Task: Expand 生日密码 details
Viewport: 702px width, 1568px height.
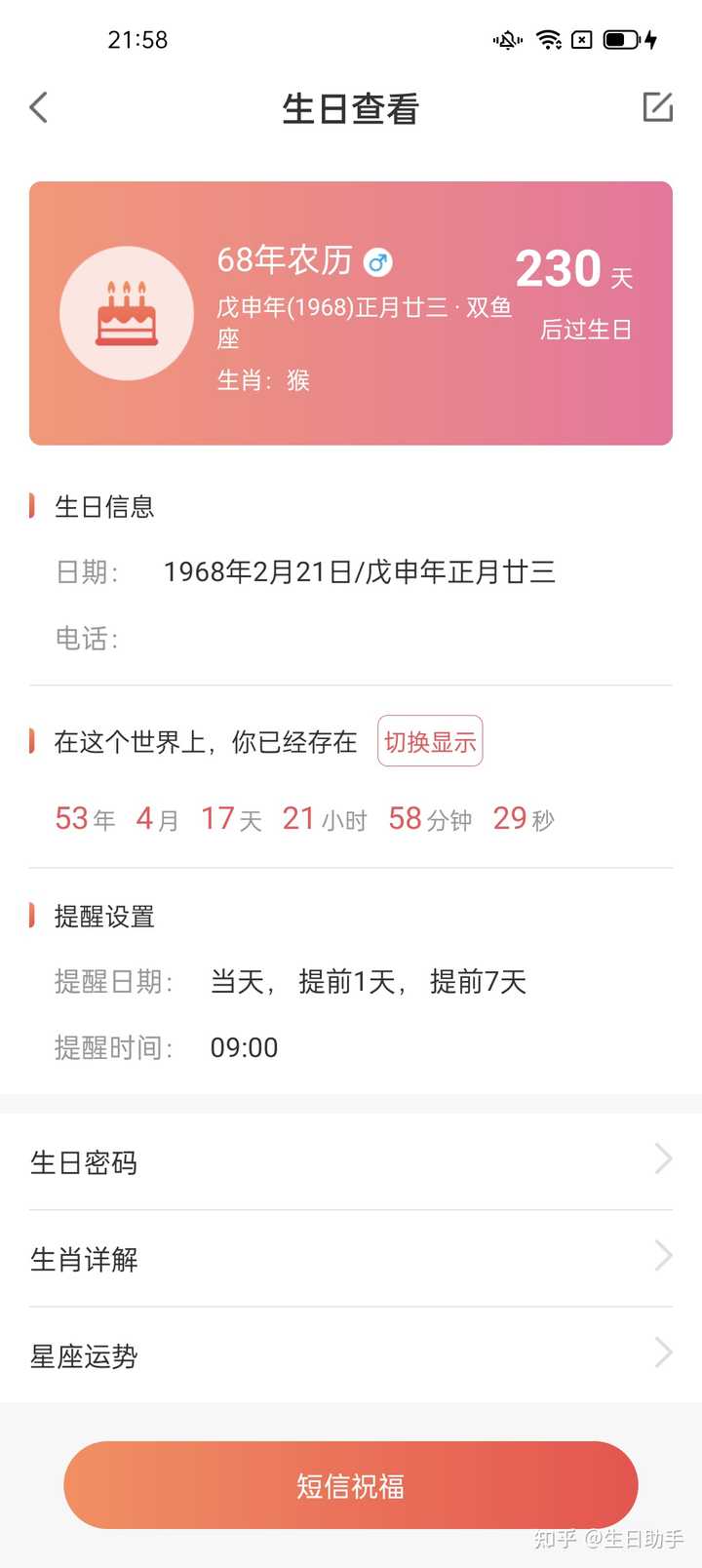Action: [351, 1160]
